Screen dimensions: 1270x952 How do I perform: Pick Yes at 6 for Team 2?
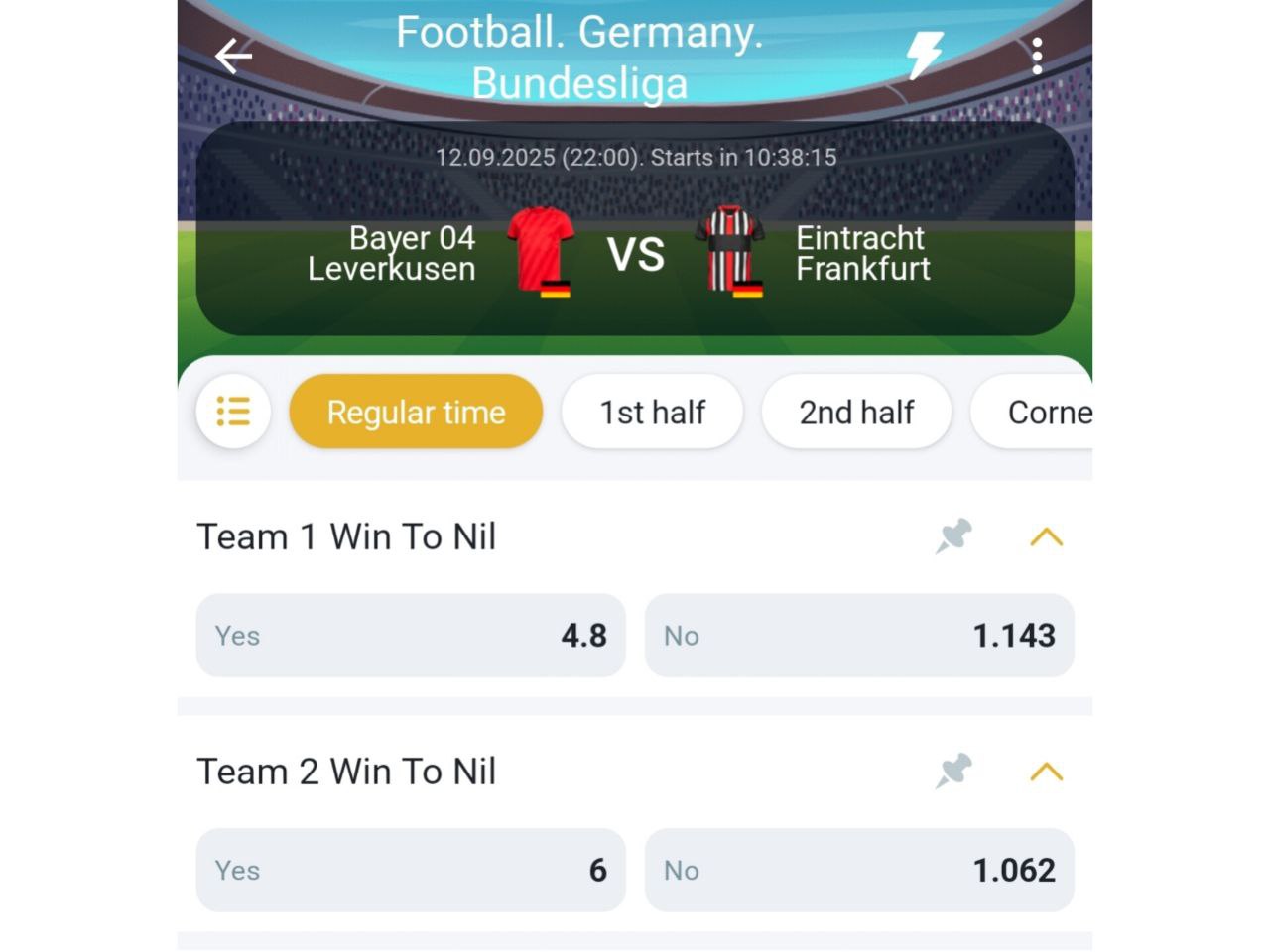411,870
